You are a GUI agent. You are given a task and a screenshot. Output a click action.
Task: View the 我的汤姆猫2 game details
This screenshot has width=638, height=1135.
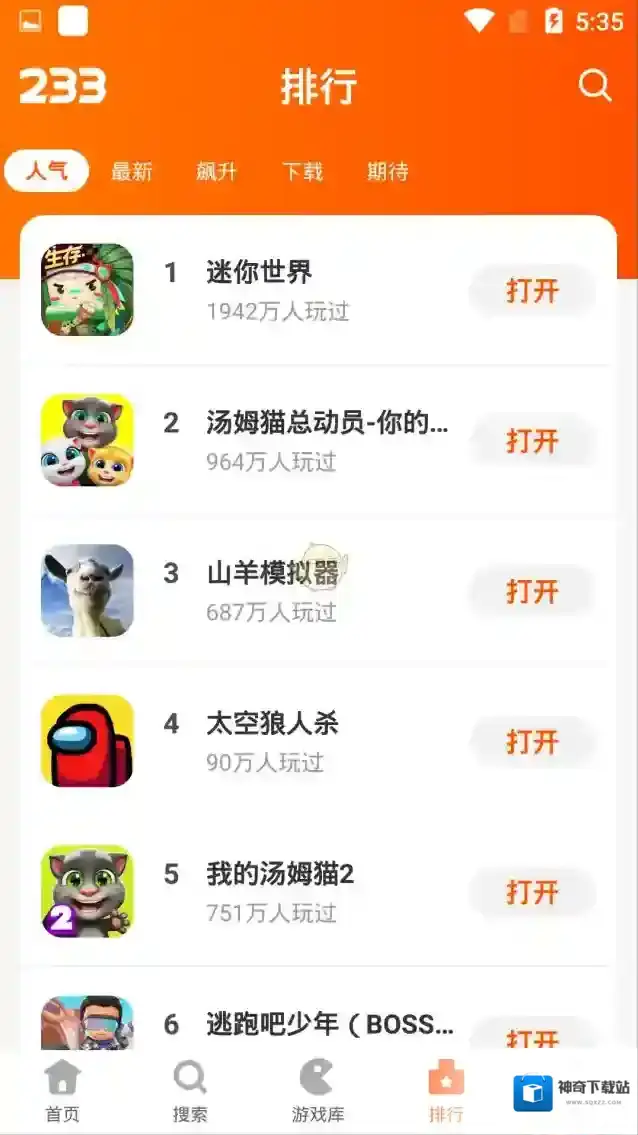click(280, 875)
